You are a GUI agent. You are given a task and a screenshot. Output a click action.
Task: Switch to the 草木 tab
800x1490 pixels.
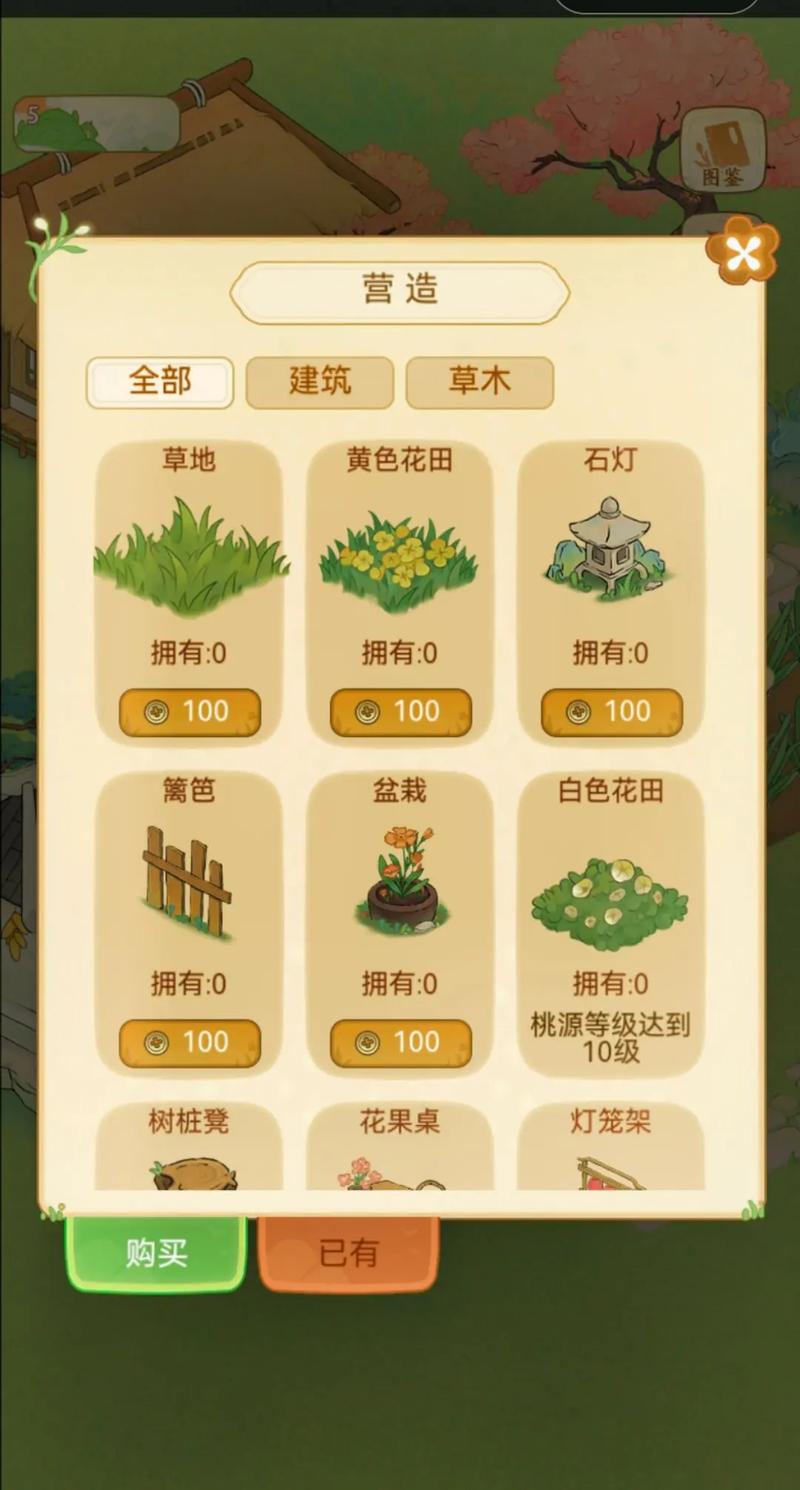tap(480, 382)
